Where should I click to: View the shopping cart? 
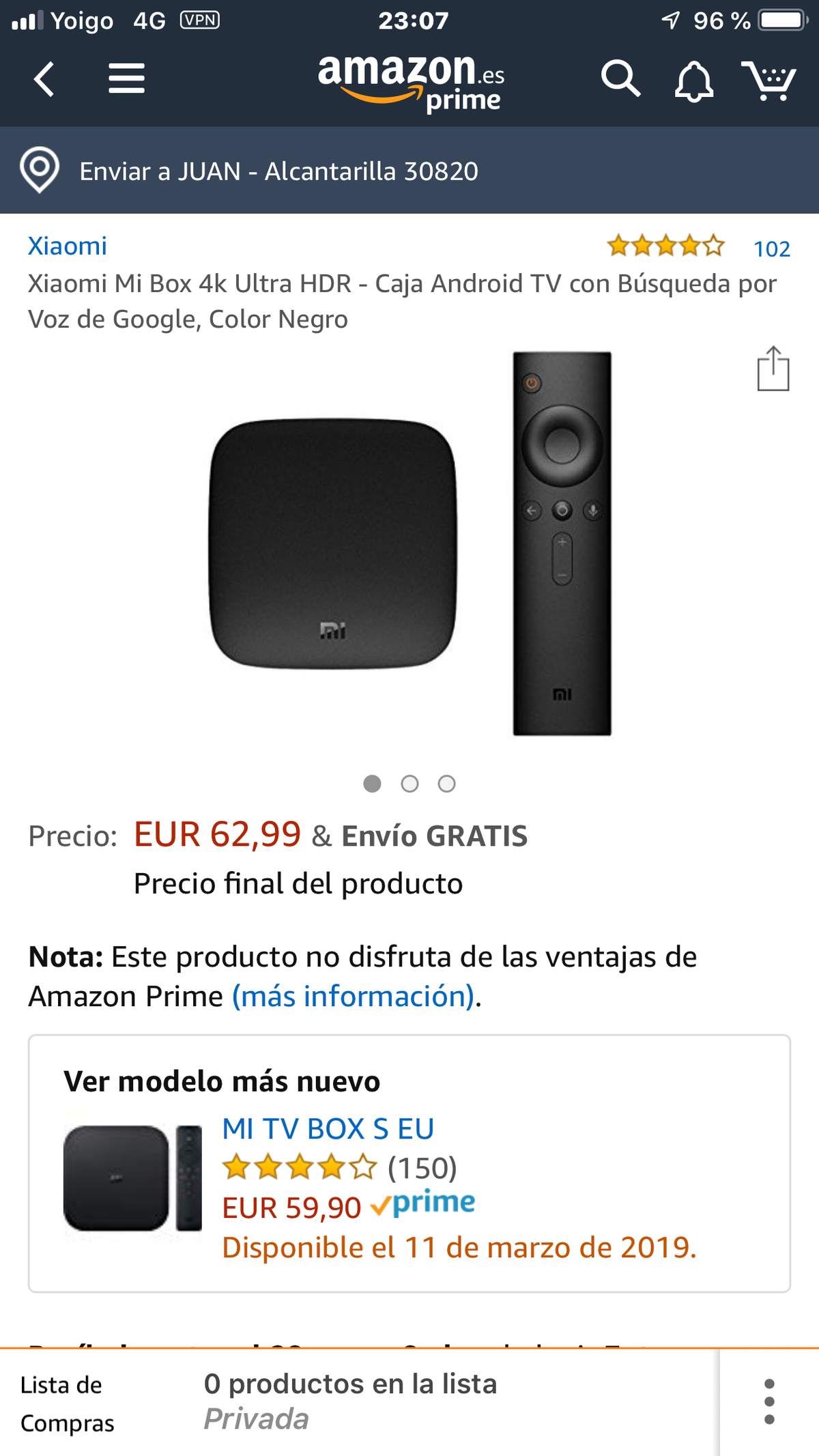(771, 78)
